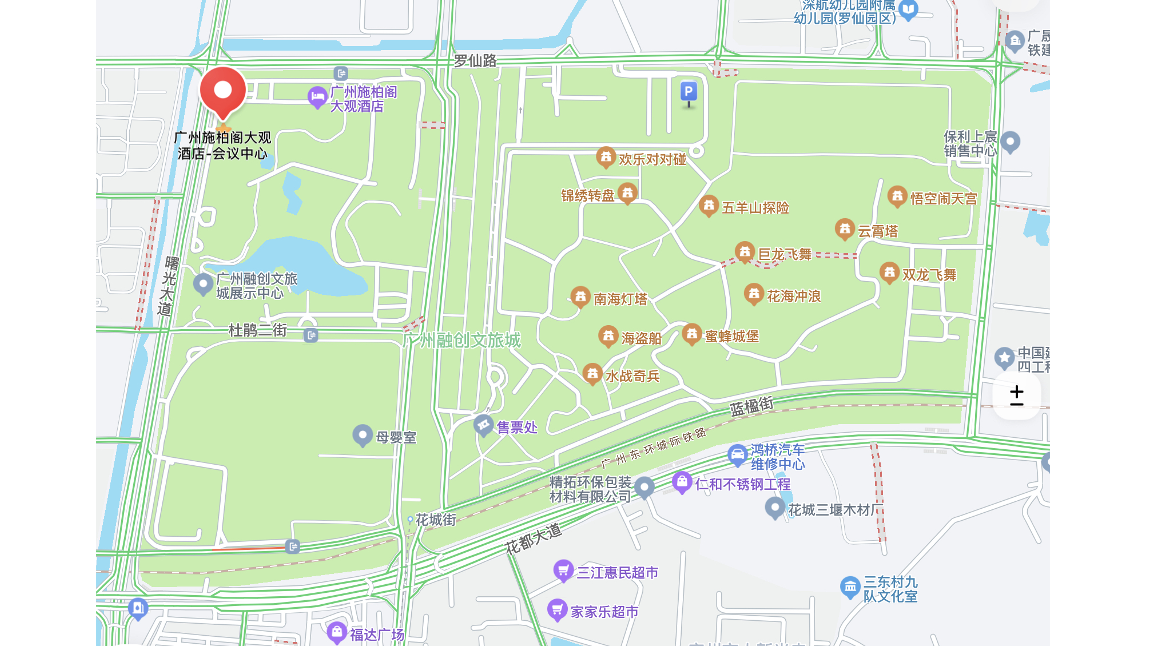
Task: Open the 锦绣转盘 marker
Action: coord(627,194)
